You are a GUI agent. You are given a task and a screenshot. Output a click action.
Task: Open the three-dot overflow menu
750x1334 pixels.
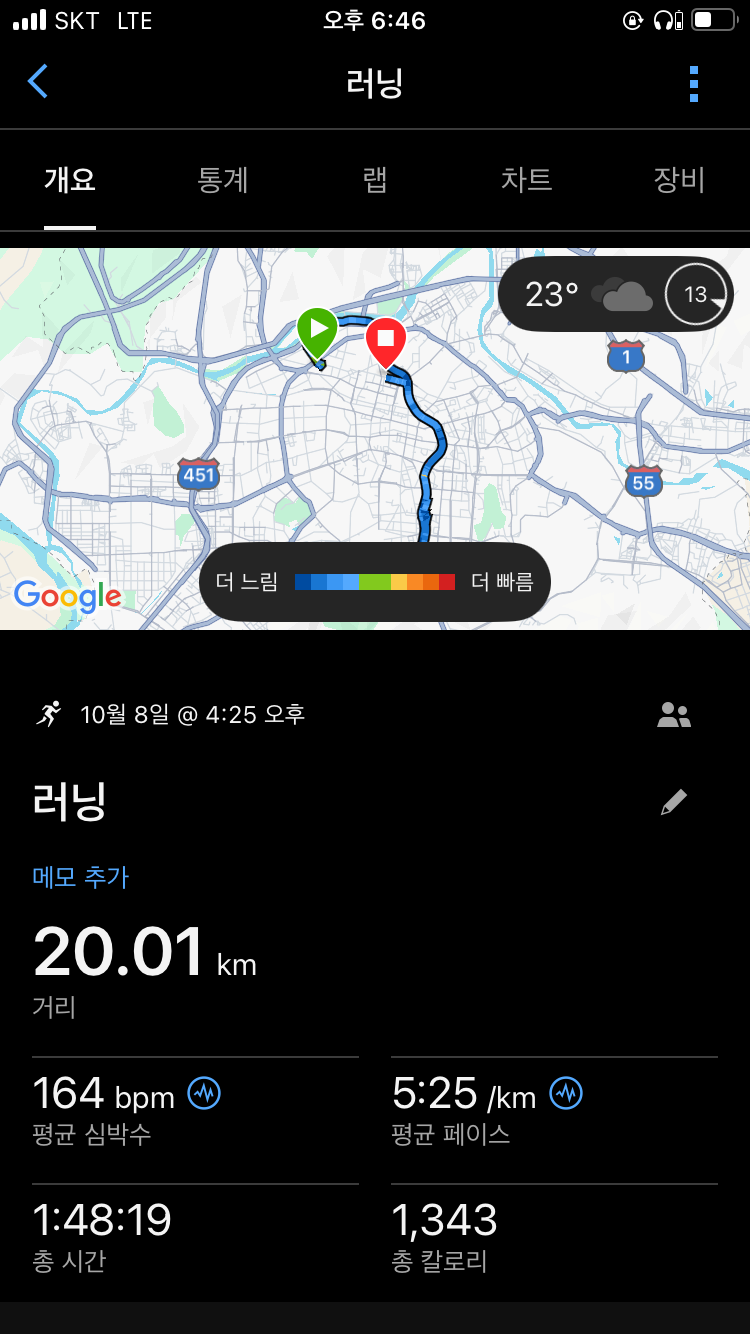(x=694, y=84)
